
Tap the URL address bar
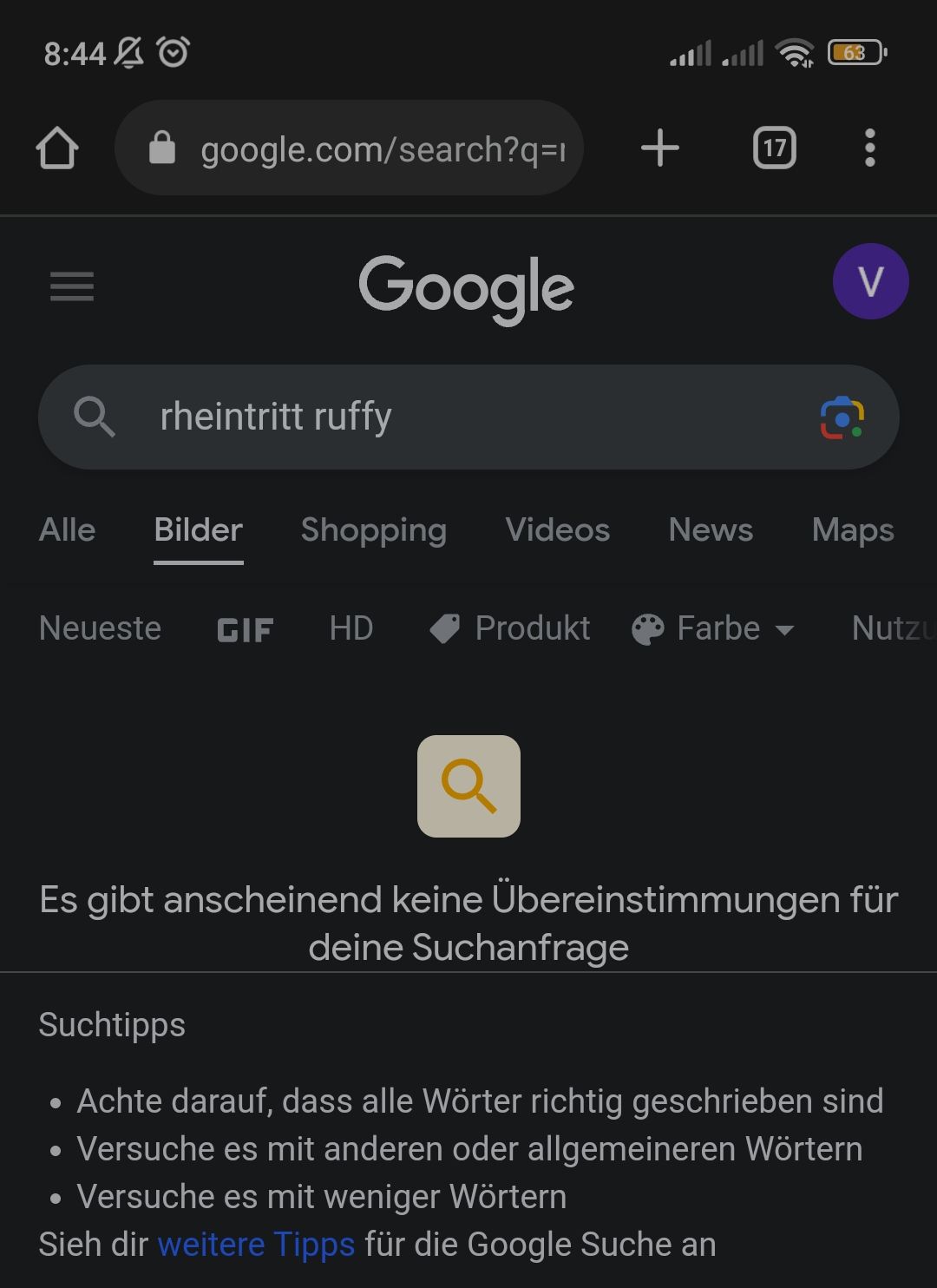364,148
